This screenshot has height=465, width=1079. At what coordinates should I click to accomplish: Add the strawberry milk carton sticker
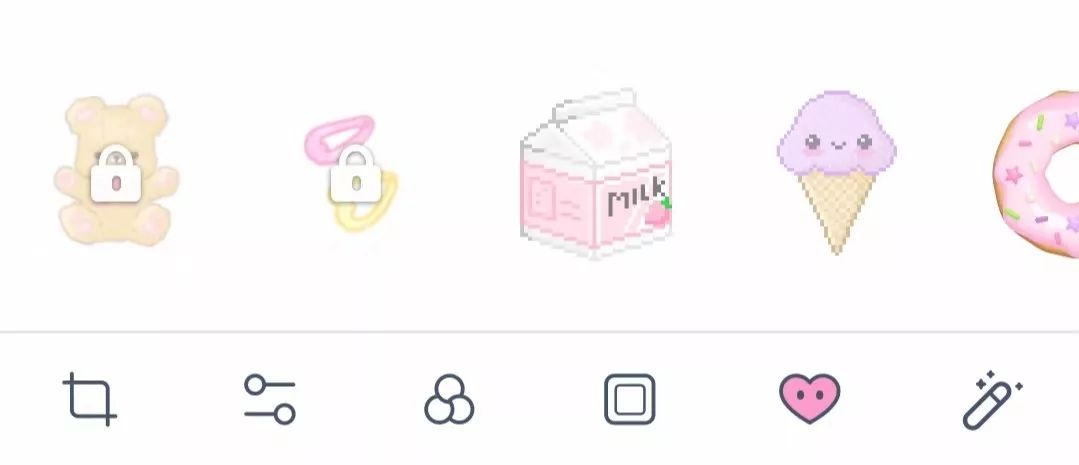(x=596, y=173)
